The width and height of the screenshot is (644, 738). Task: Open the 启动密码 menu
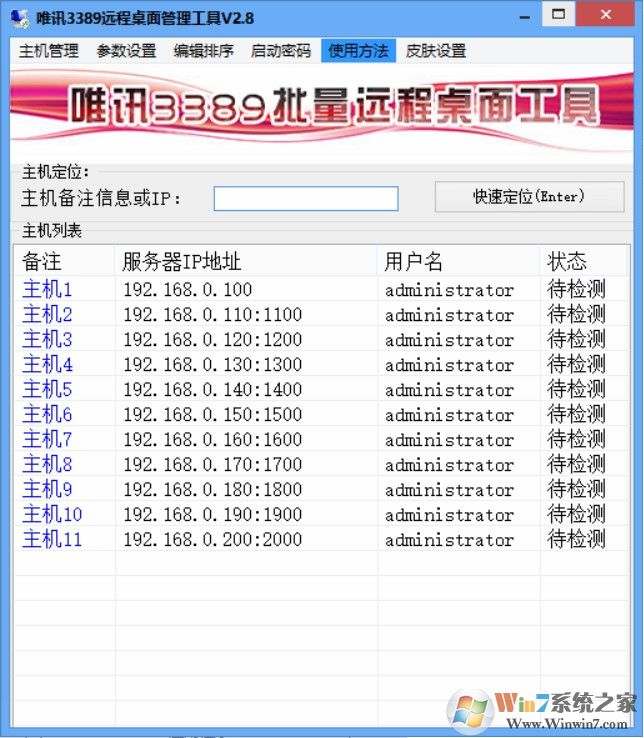click(281, 51)
